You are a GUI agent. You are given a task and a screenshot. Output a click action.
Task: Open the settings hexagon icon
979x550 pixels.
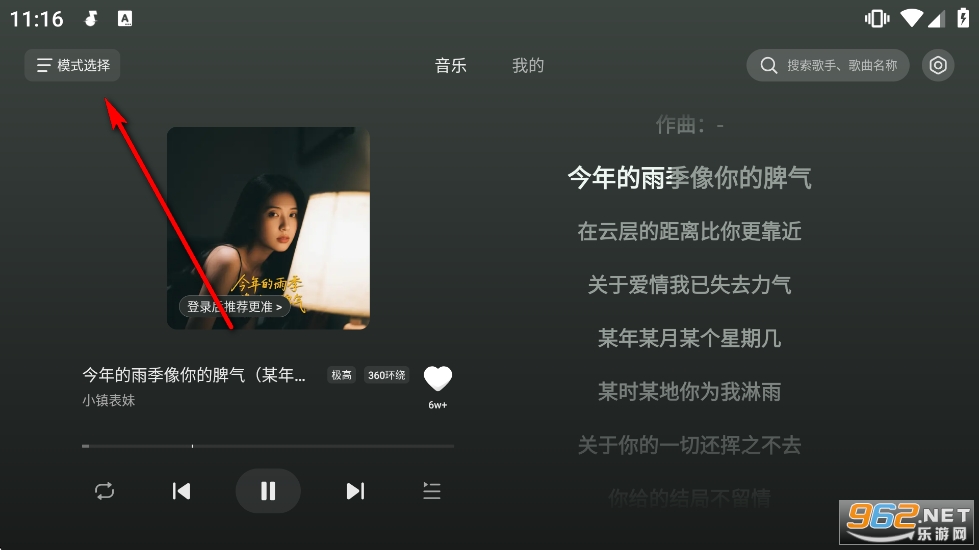938,66
